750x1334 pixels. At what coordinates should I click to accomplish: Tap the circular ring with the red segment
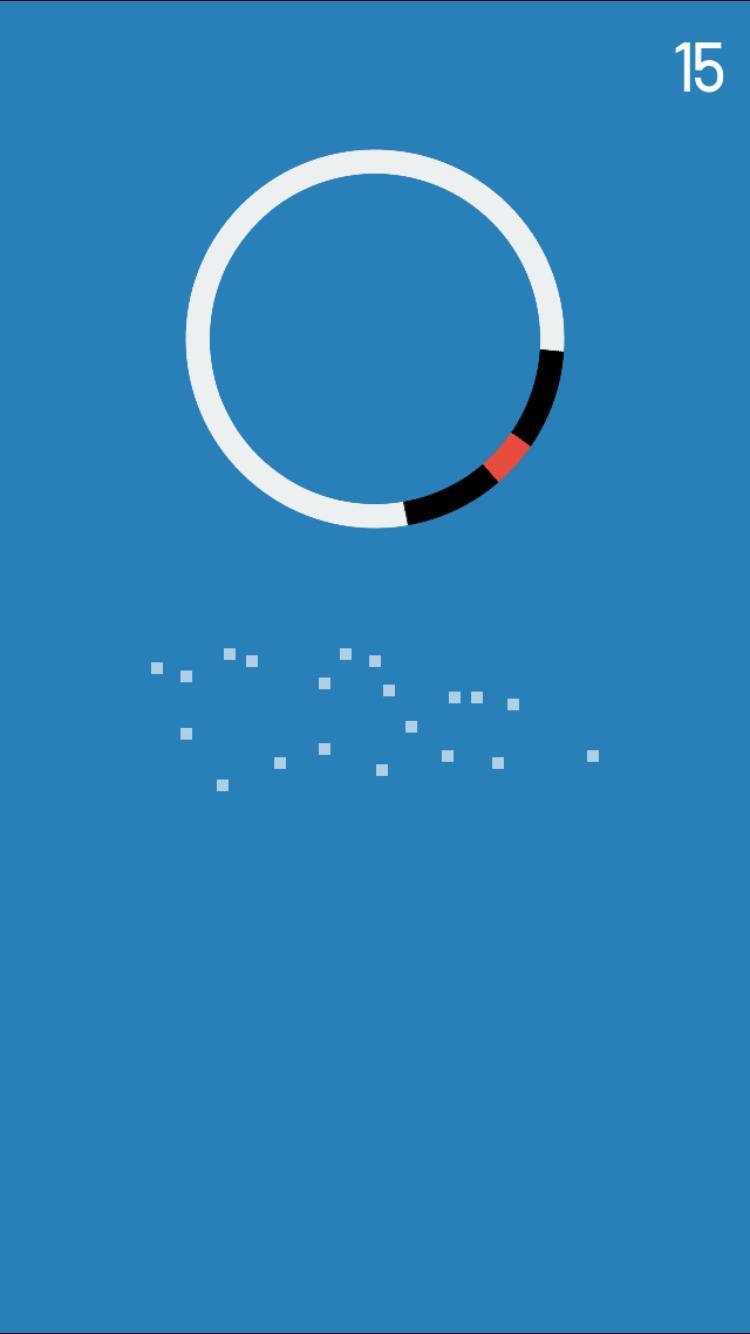point(375,338)
